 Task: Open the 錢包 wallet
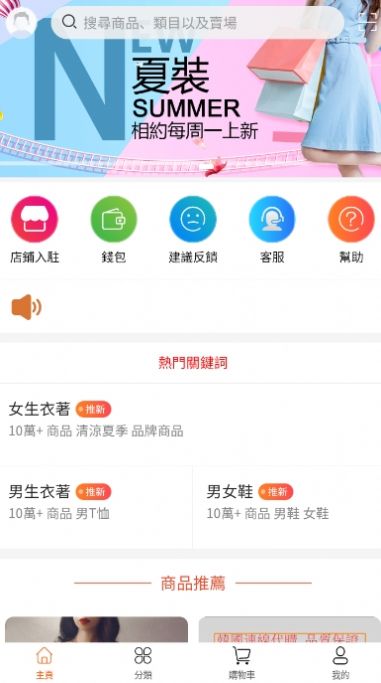coord(114,230)
